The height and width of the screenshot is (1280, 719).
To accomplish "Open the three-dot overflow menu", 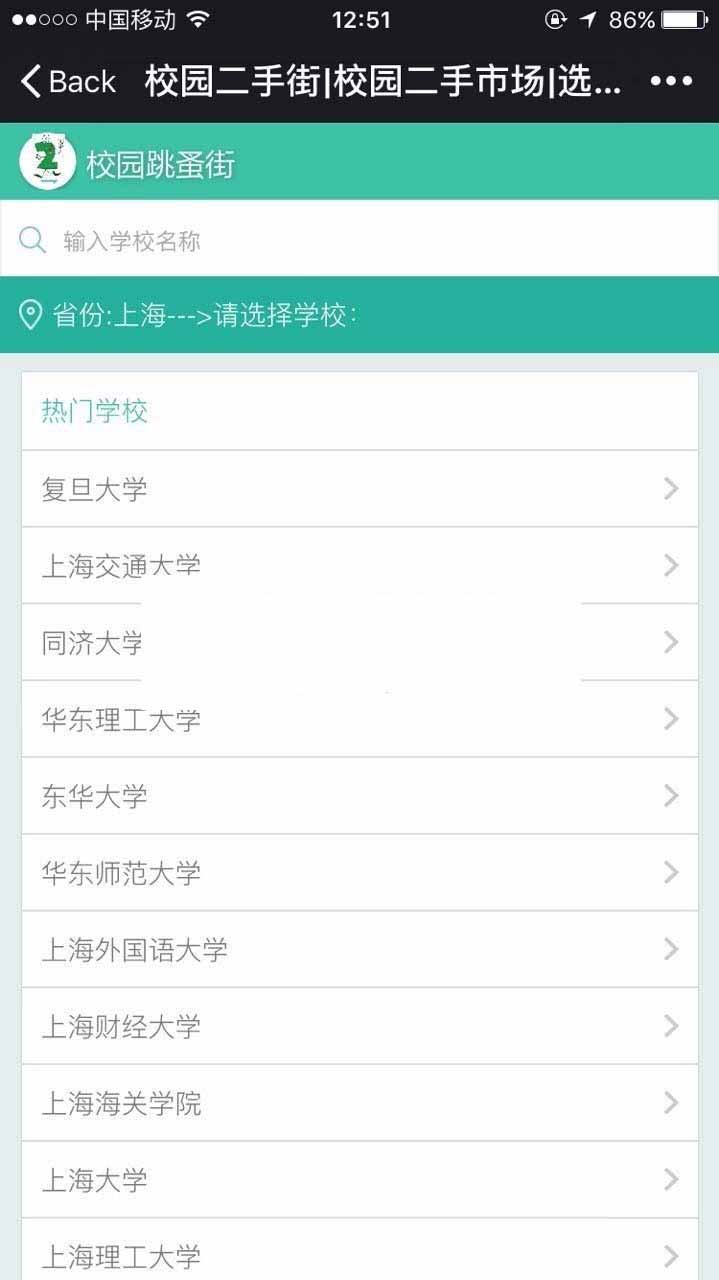I will point(671,81).
